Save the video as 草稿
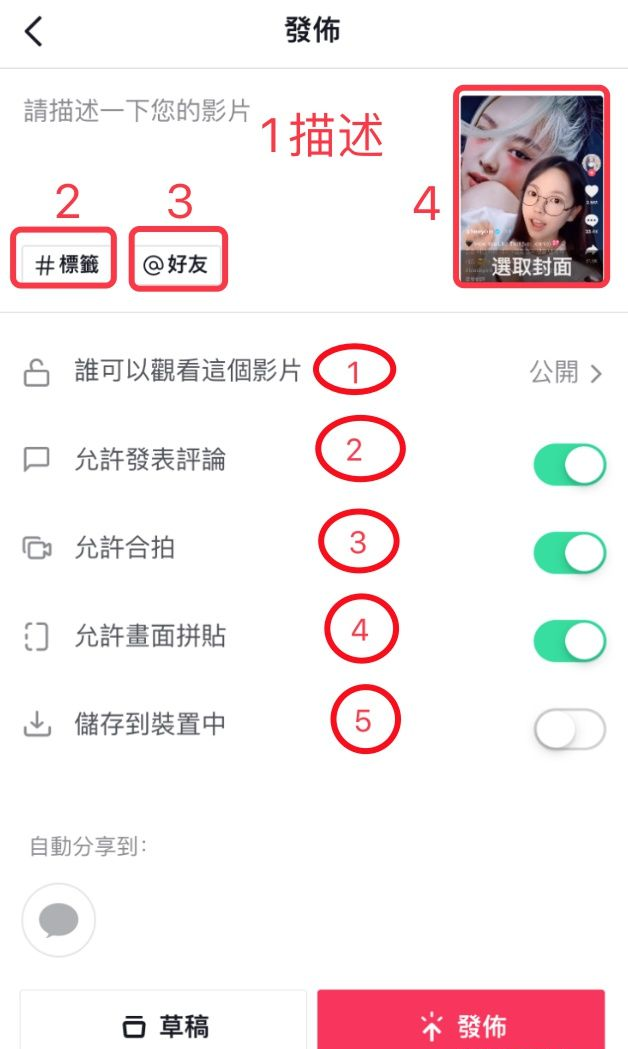 pyautogui.click(x=164, y=1024)
